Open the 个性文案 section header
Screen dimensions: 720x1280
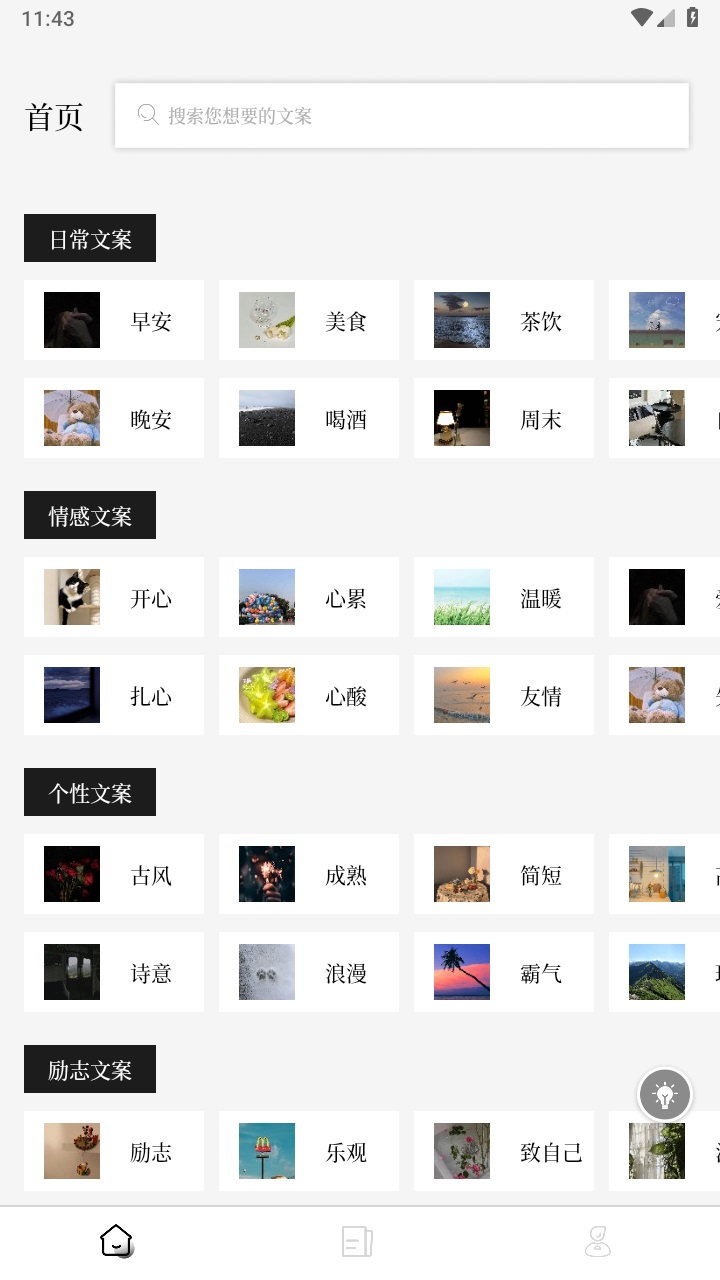pos(89,792)
